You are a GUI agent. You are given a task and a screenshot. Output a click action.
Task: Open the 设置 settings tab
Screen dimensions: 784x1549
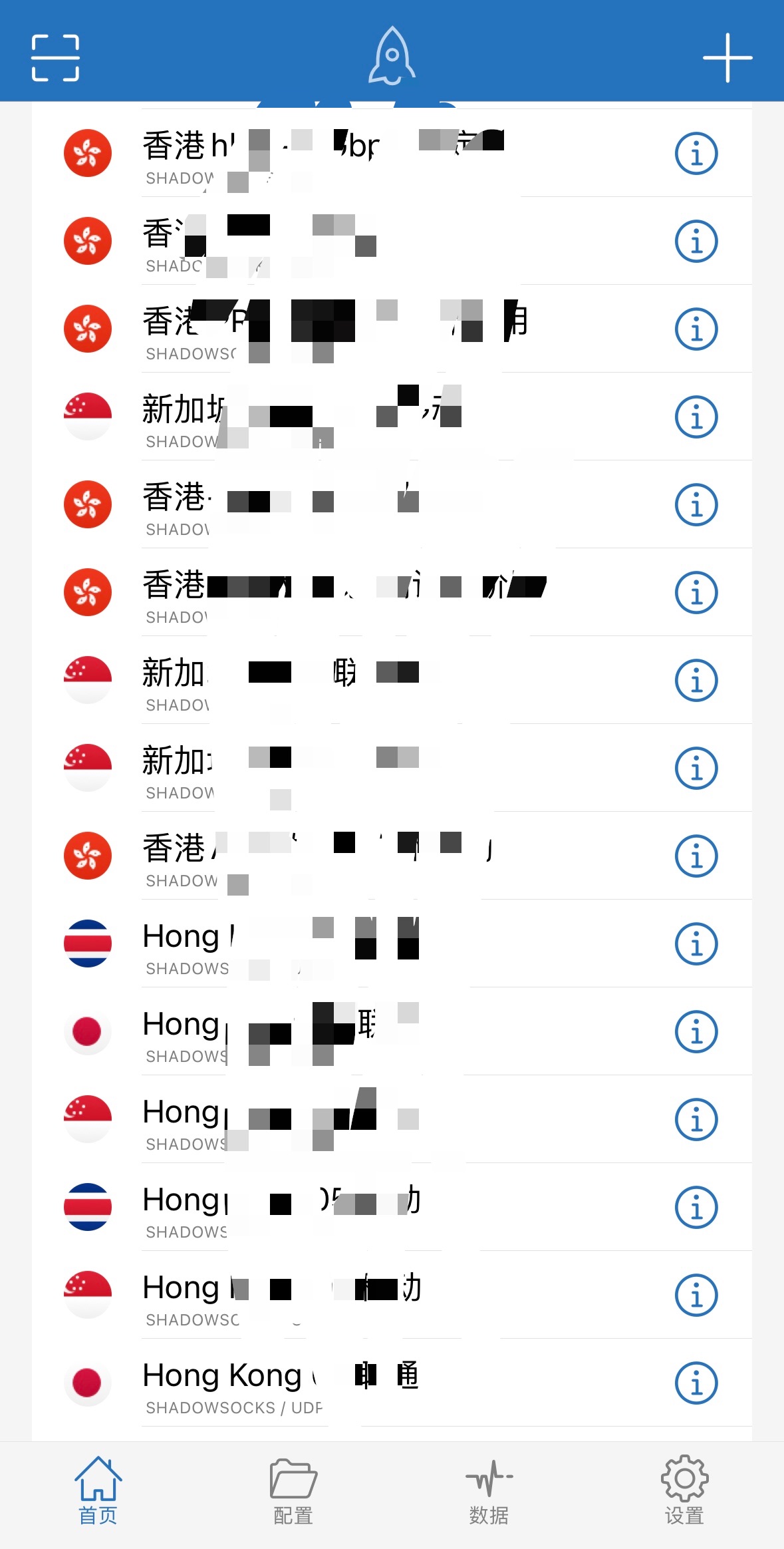tap(686, 1490)
